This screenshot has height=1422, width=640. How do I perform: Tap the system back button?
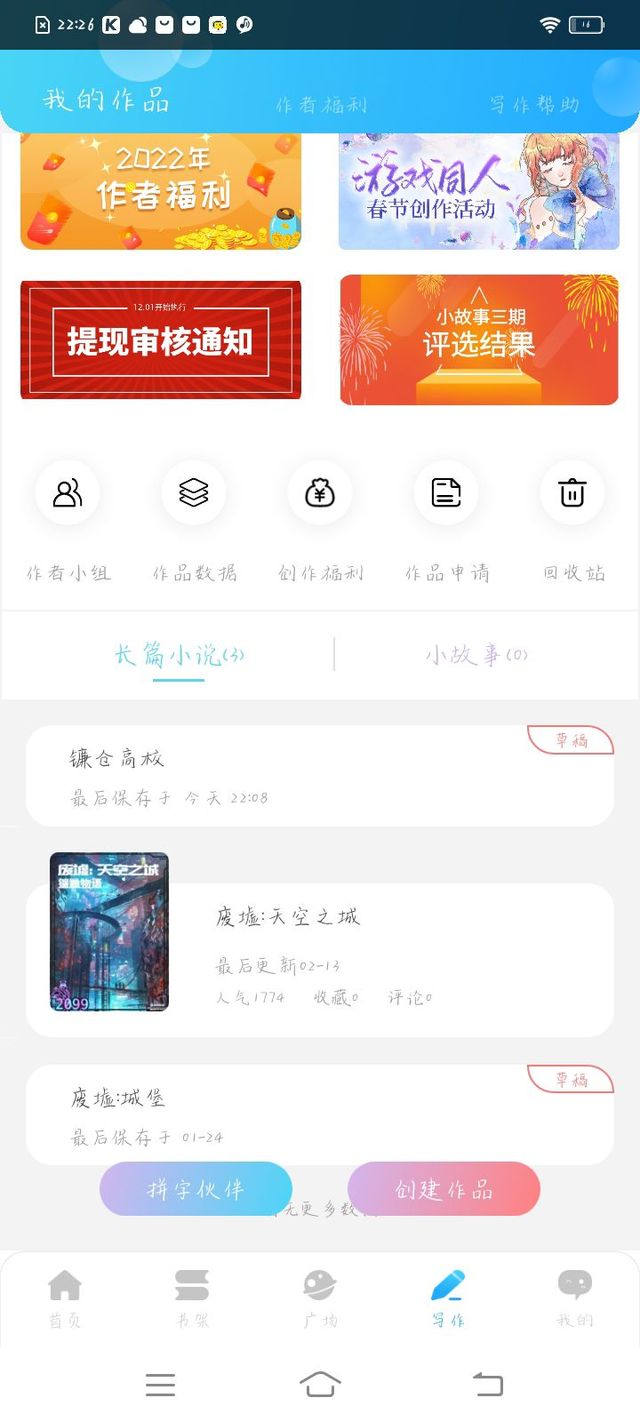coord(487,1385)
